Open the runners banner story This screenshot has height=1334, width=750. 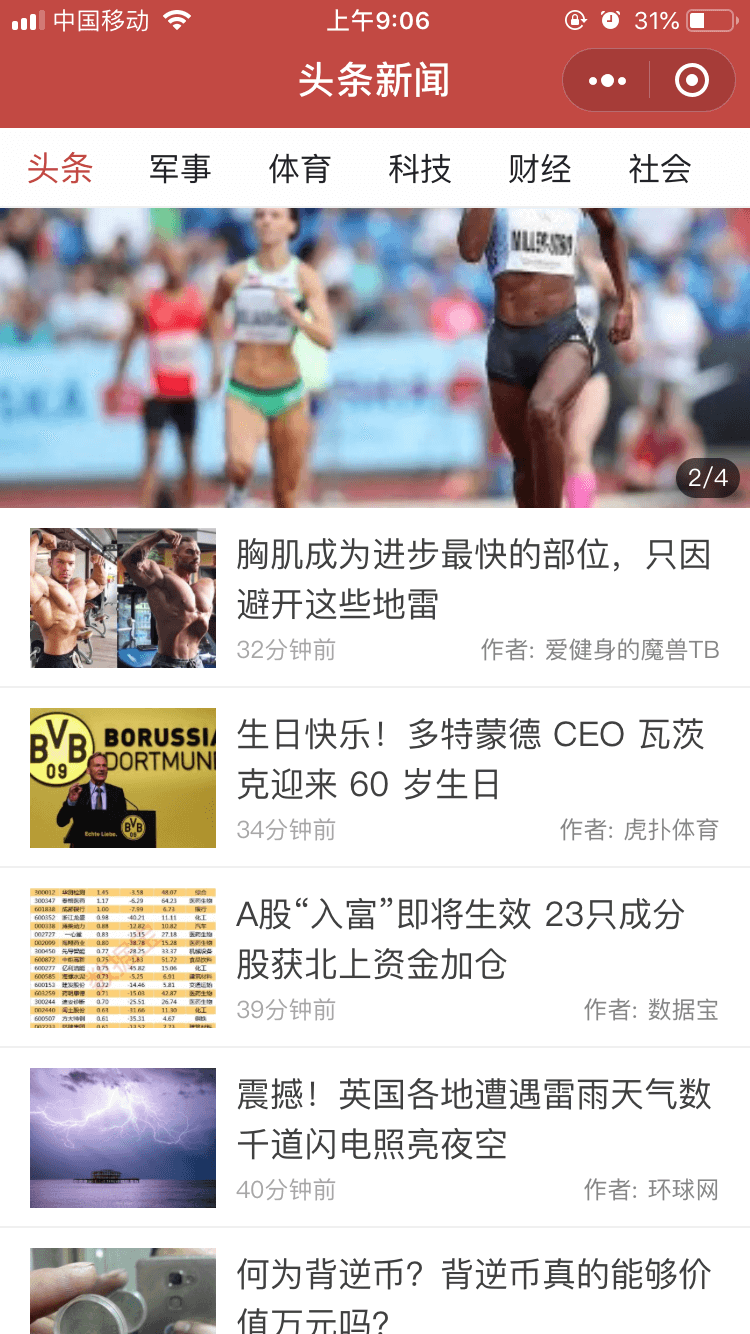(375, 358)
